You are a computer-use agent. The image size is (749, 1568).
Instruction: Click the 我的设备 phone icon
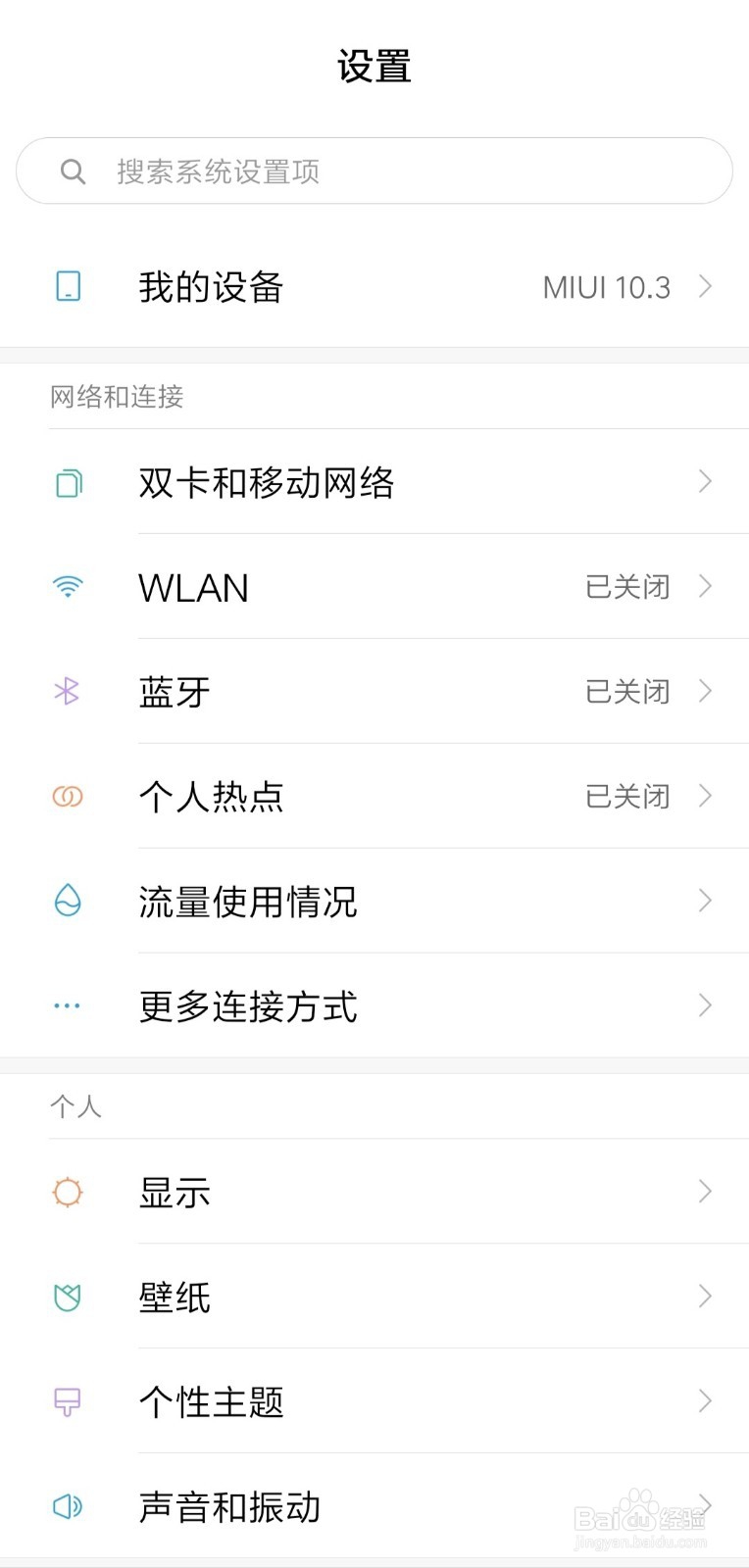pyautogui.click(x=67, y=286)
